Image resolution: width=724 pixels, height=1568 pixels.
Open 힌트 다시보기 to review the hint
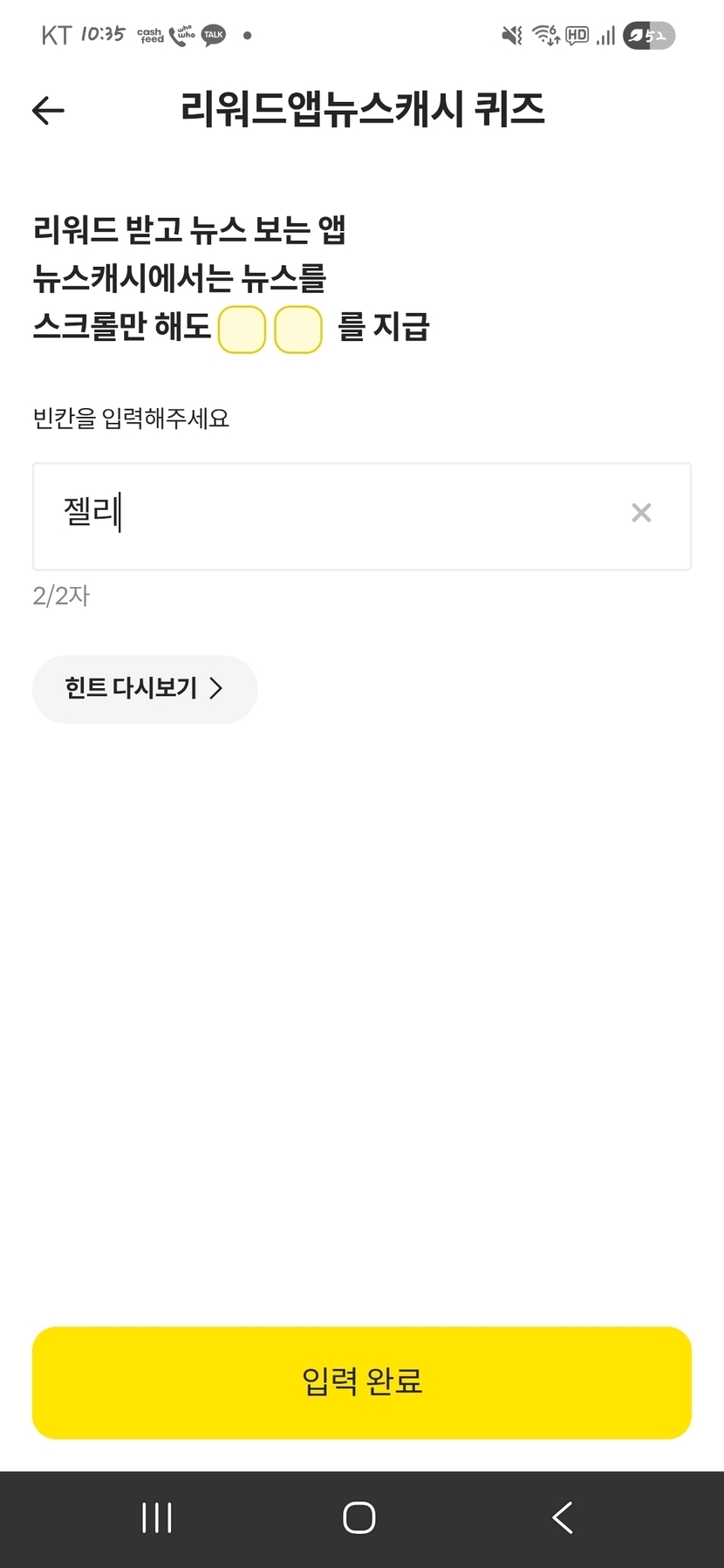(x=145, y=689)
